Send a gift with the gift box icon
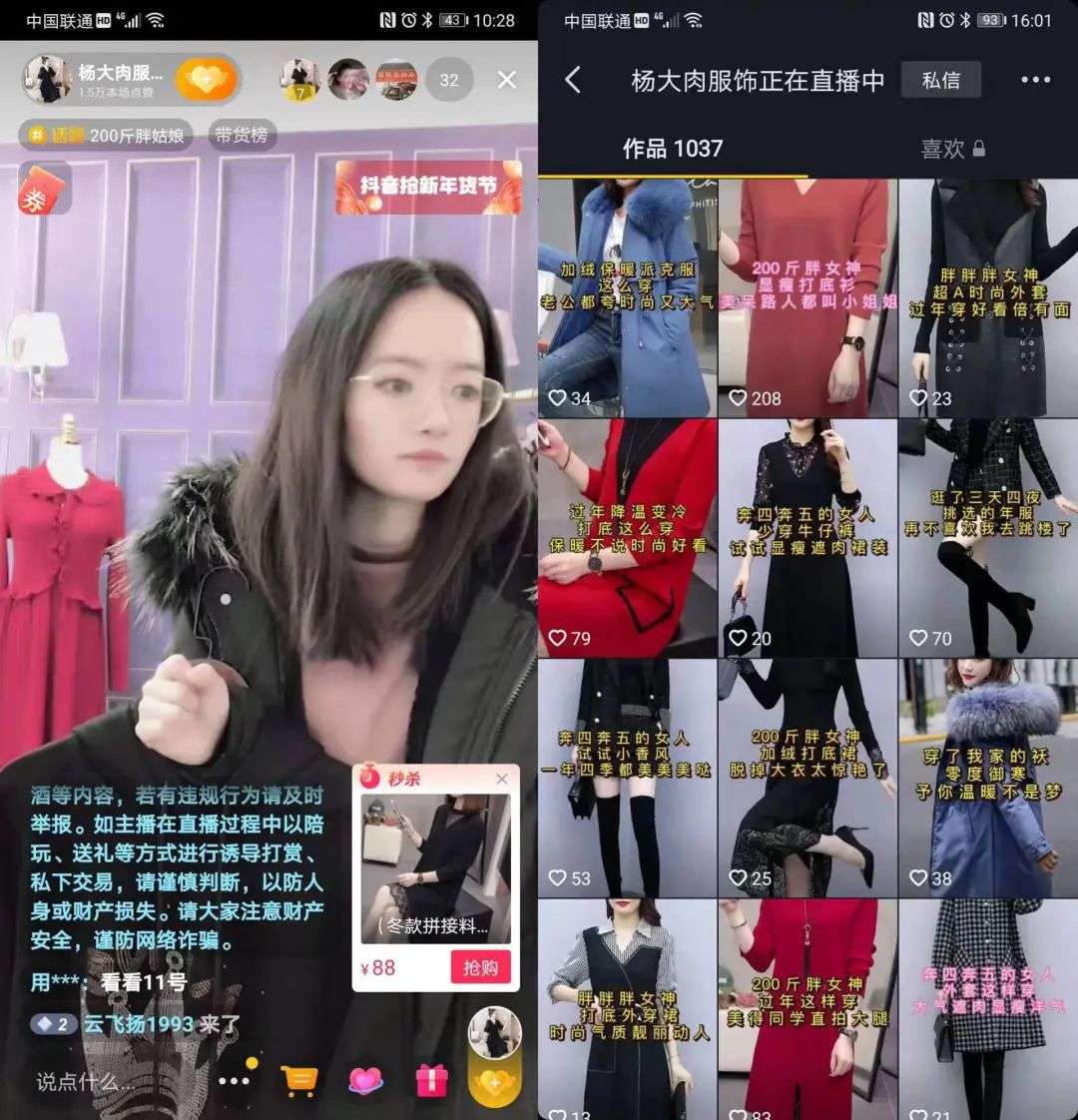The height and width of the screenshot is (1120, 1078). tap(431, 1081)
